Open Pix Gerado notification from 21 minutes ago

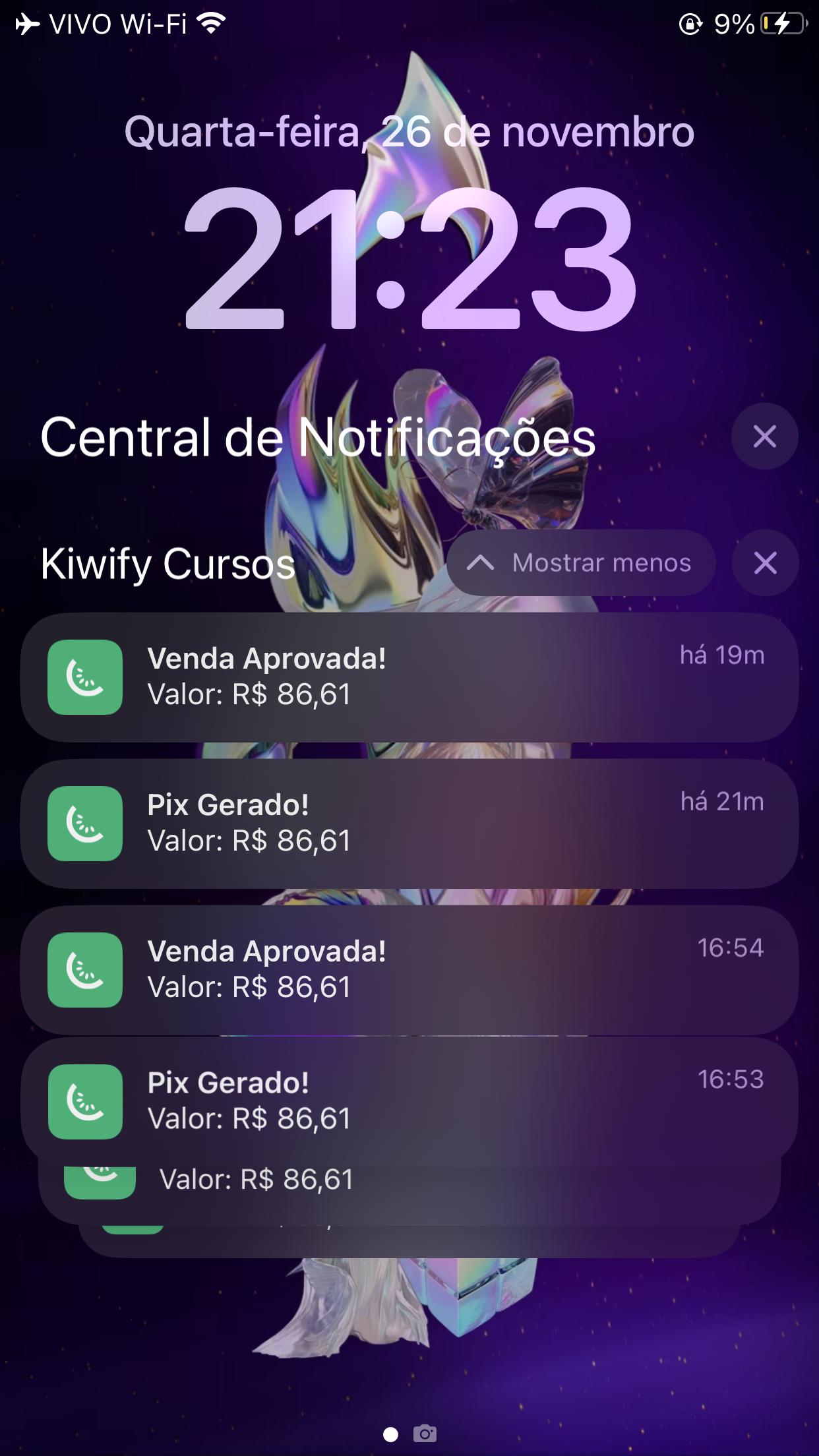coord(409,824)
